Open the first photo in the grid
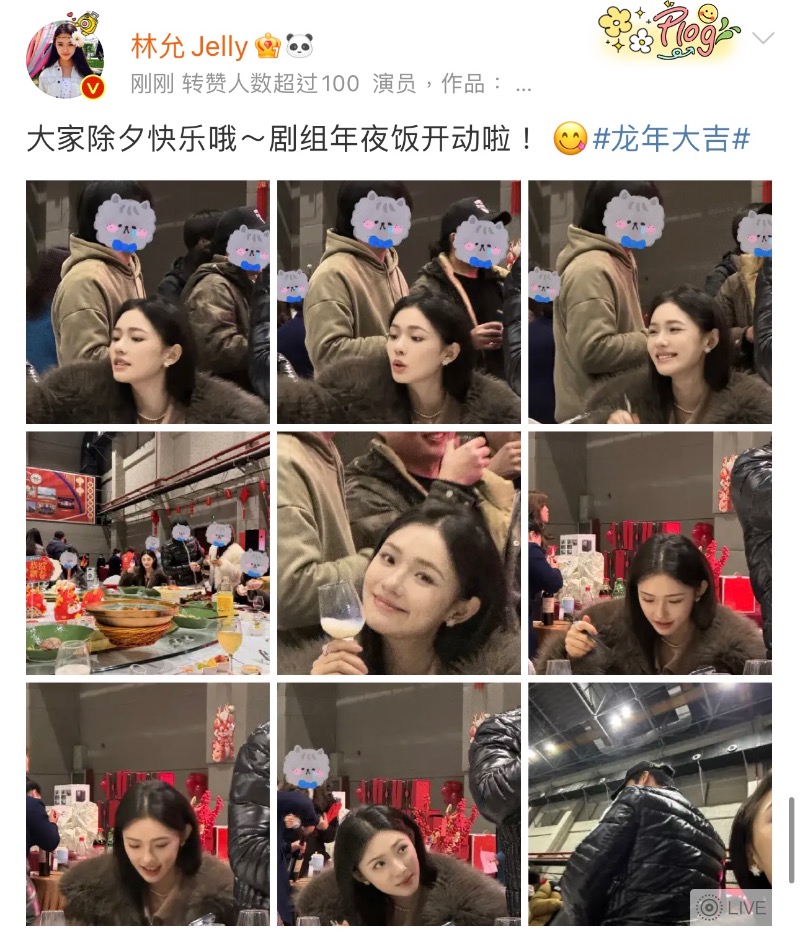This screenshot has height=946, width=800. point(148,302)
